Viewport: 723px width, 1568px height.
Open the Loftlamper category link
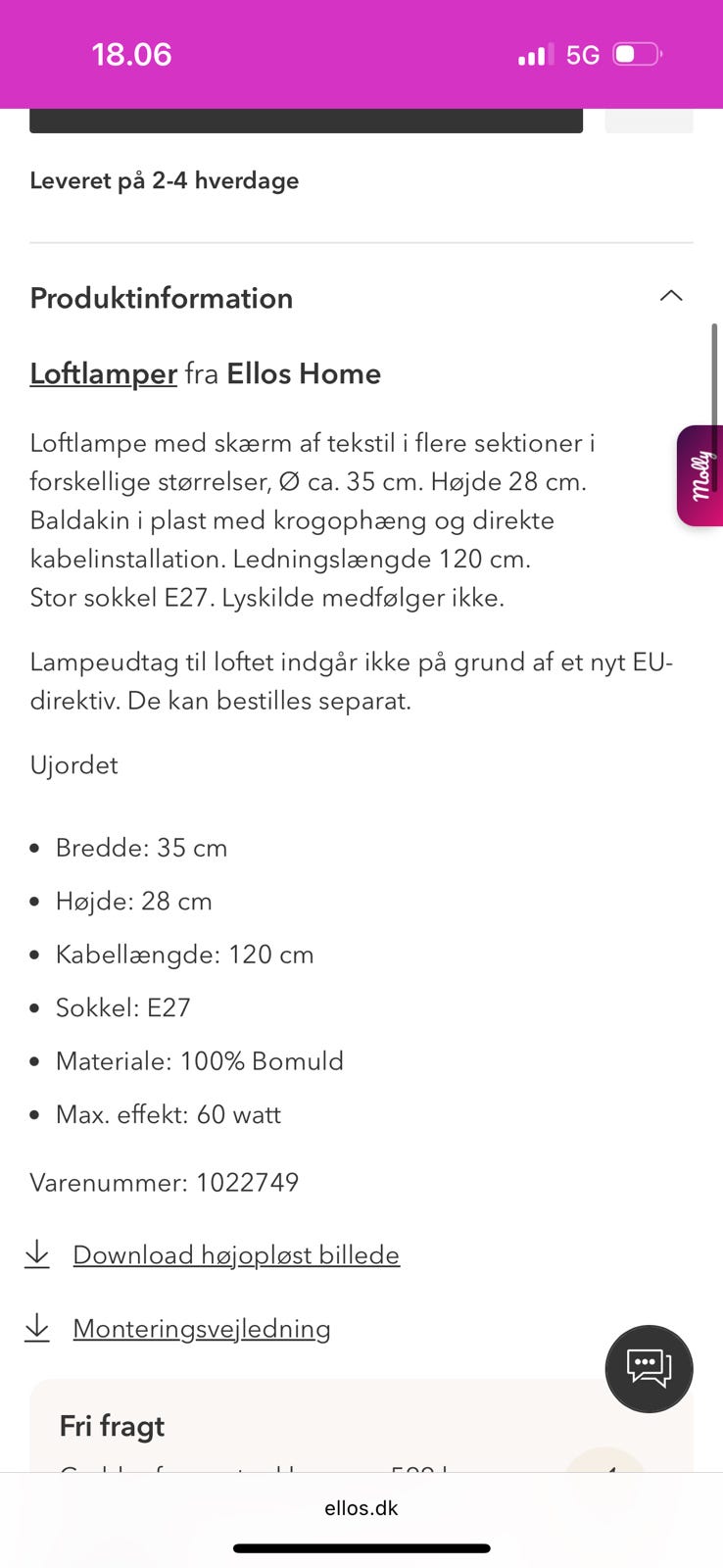point(103,373)
